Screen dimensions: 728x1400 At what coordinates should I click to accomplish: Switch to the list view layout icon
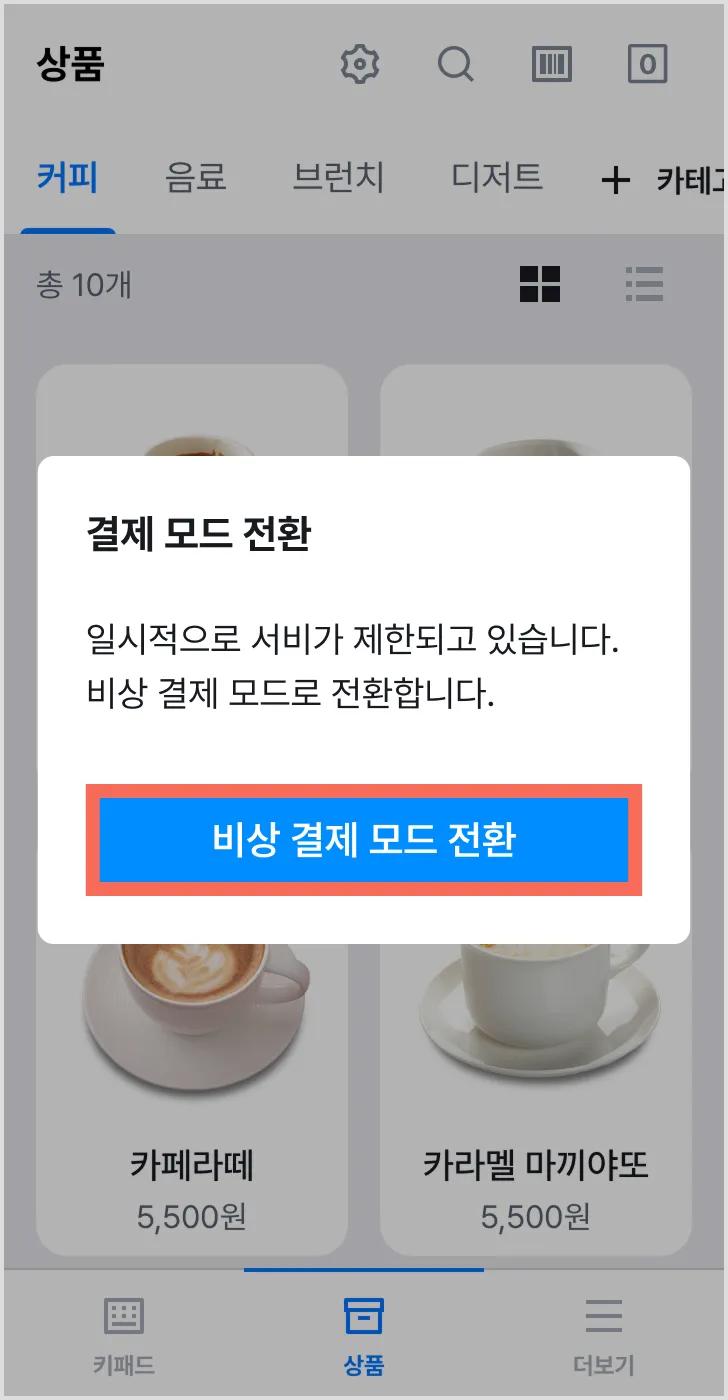pyautogui.click(x=644, y=285)
